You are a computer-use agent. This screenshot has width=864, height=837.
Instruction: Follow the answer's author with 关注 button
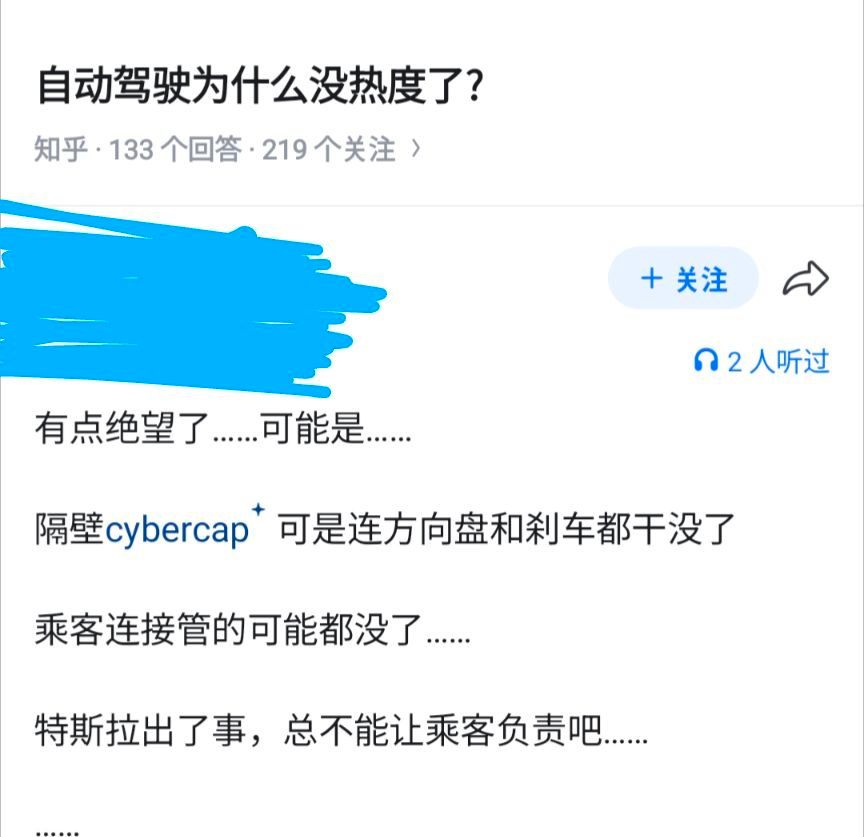[x=683, y=278]
